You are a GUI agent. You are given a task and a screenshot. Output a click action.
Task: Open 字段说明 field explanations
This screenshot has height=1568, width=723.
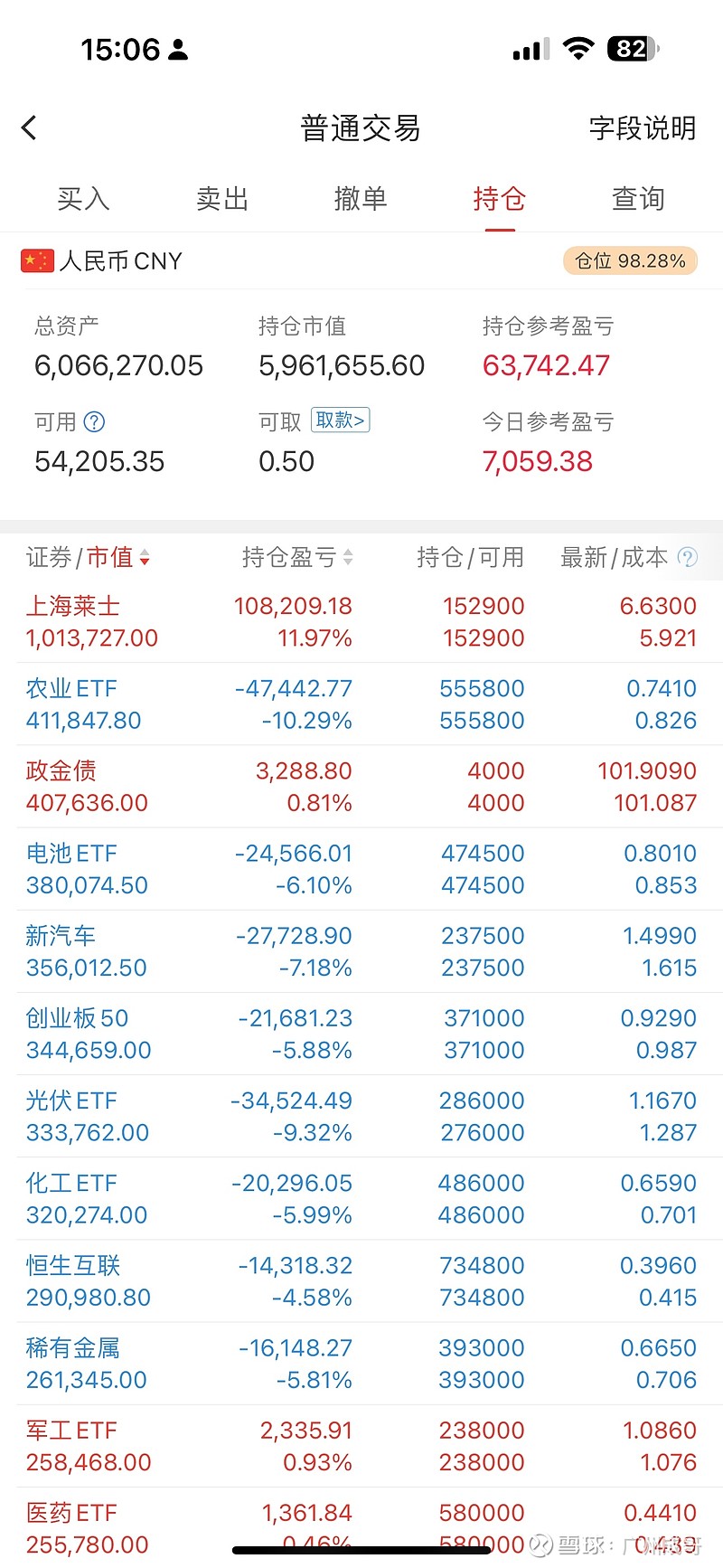pos(643,128)
